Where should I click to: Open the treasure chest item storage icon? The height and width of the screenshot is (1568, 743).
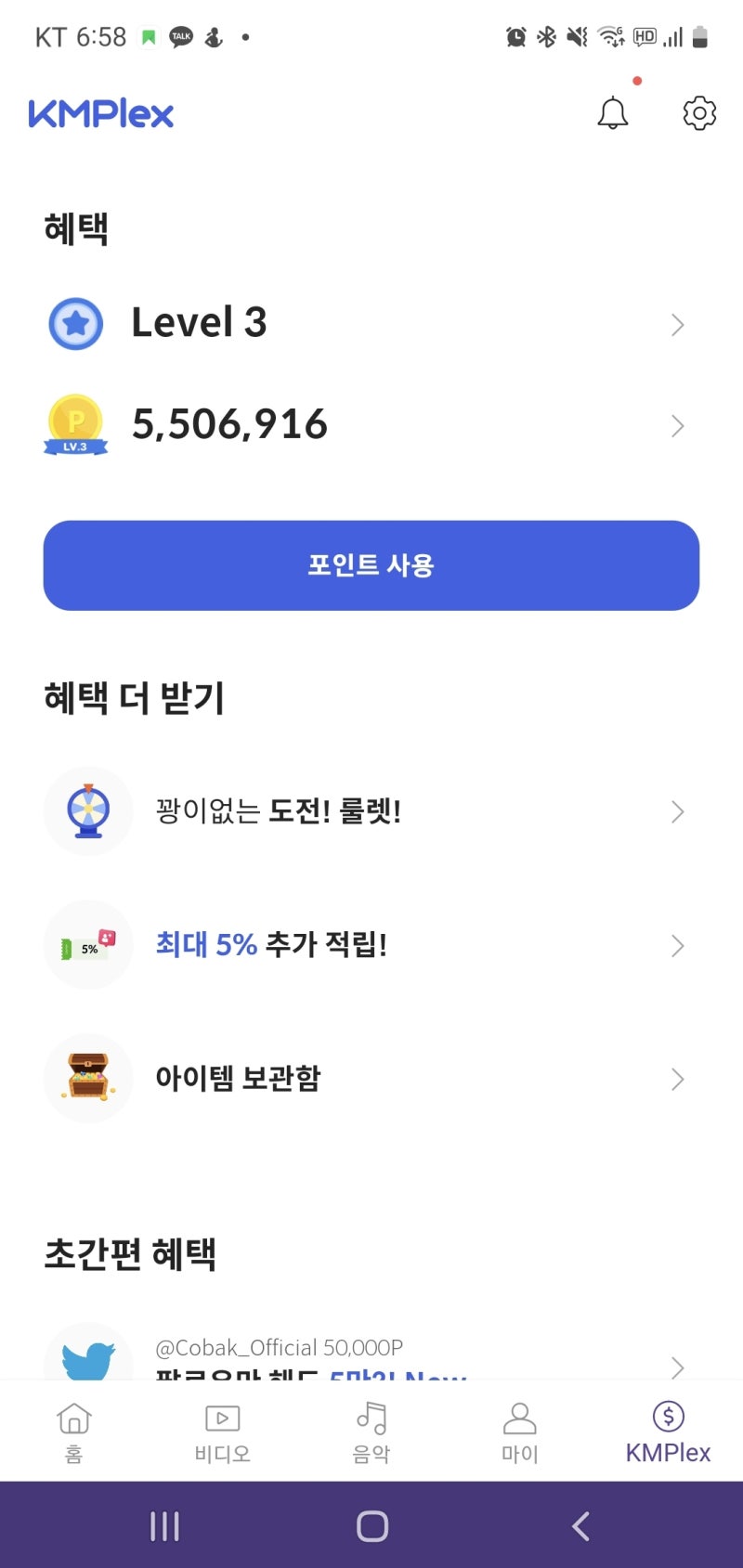[88, 1078]
